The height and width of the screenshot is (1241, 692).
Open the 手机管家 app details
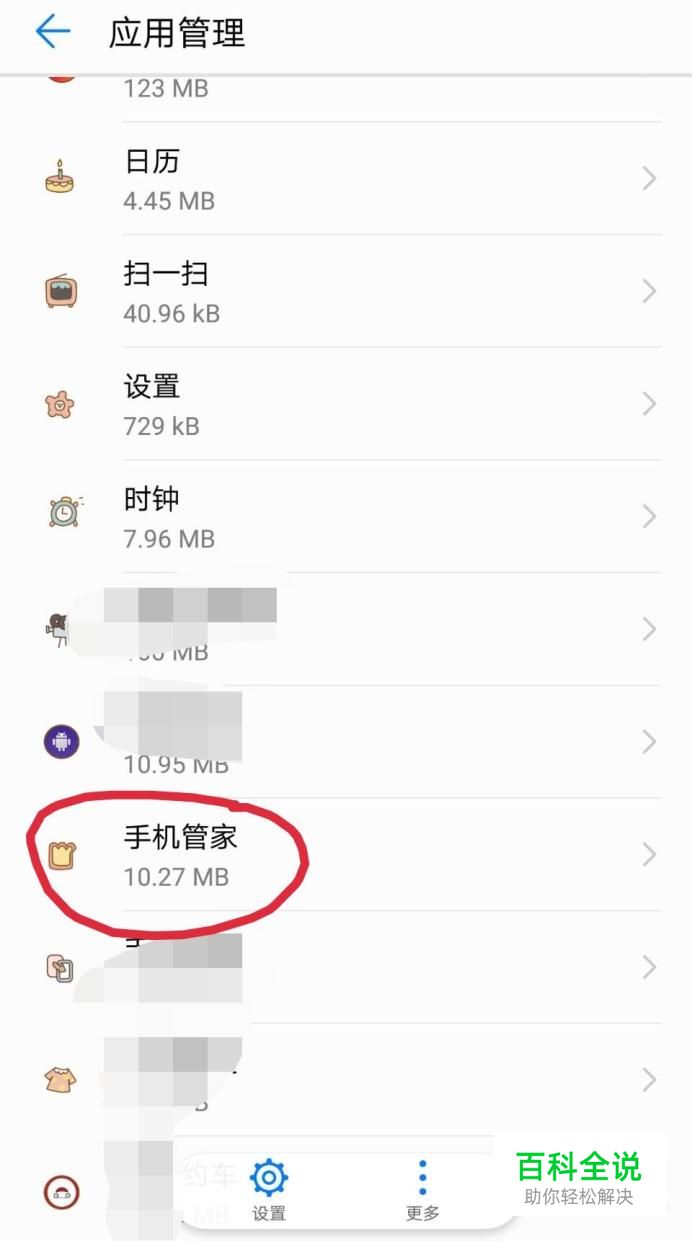point(346,855)
